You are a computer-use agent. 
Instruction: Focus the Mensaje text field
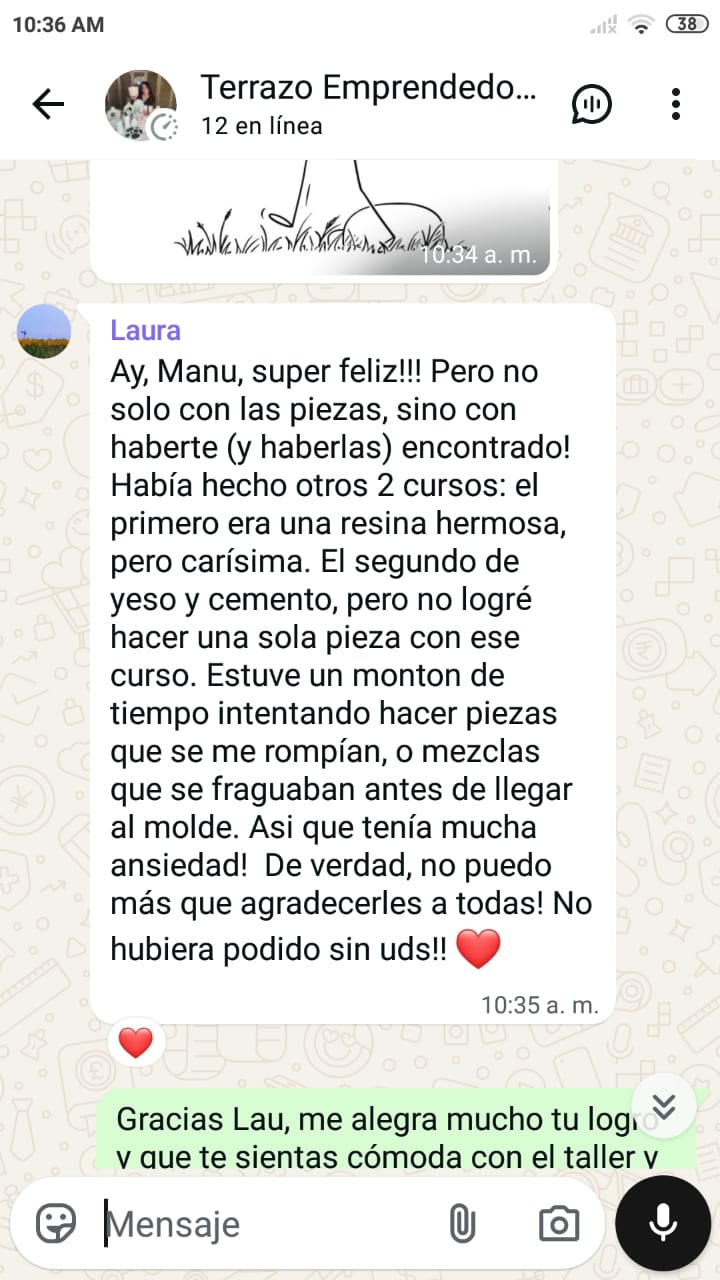tap(270, 1224)
